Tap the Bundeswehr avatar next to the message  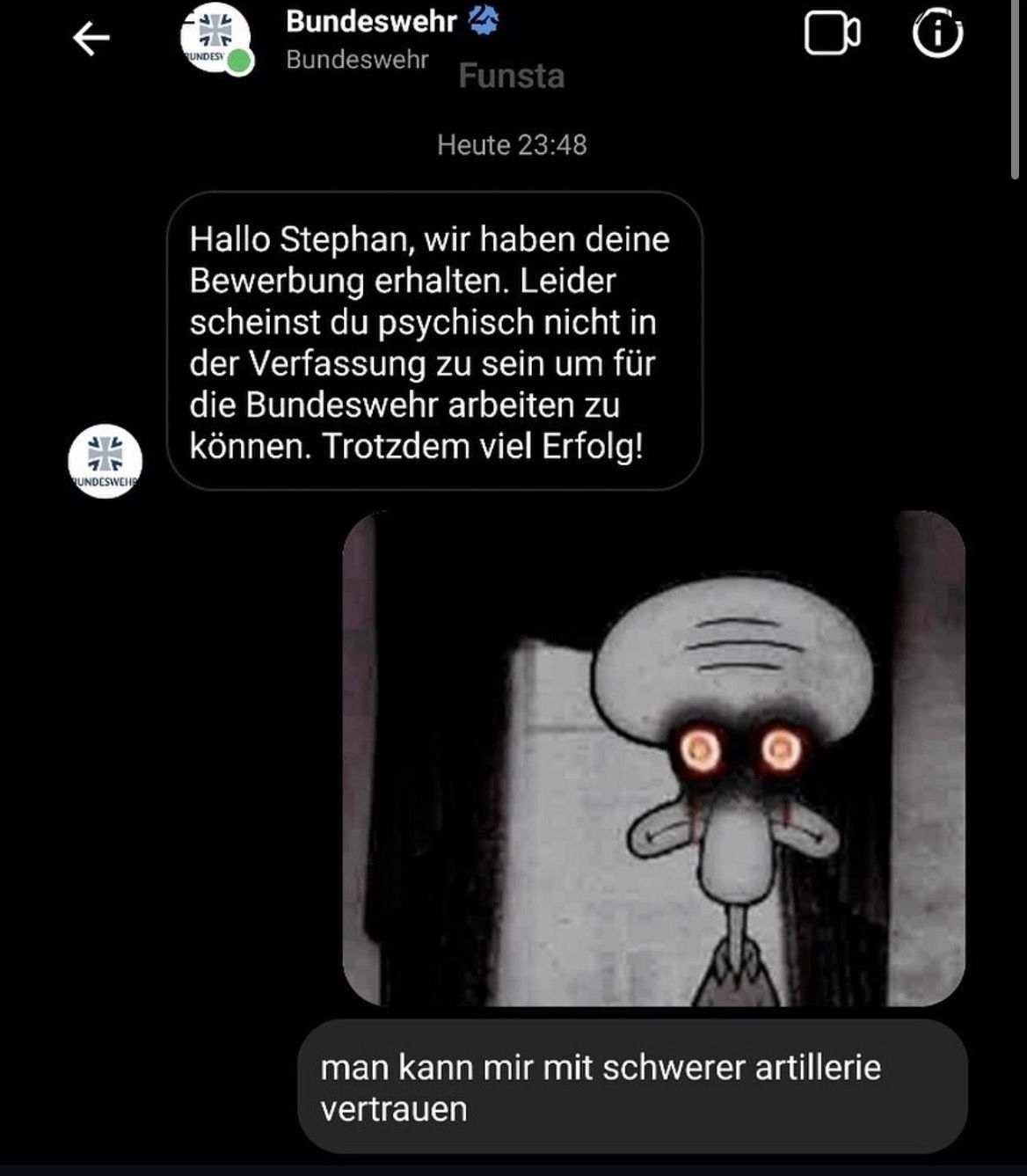[106, 462]
